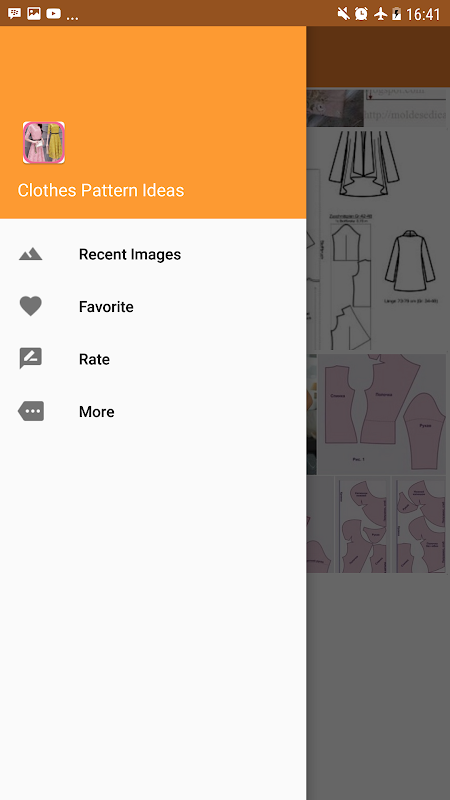Open the pink sewing pattern image
The width and height of the screenshot is (450, 800).
click(x=383, y=414)
